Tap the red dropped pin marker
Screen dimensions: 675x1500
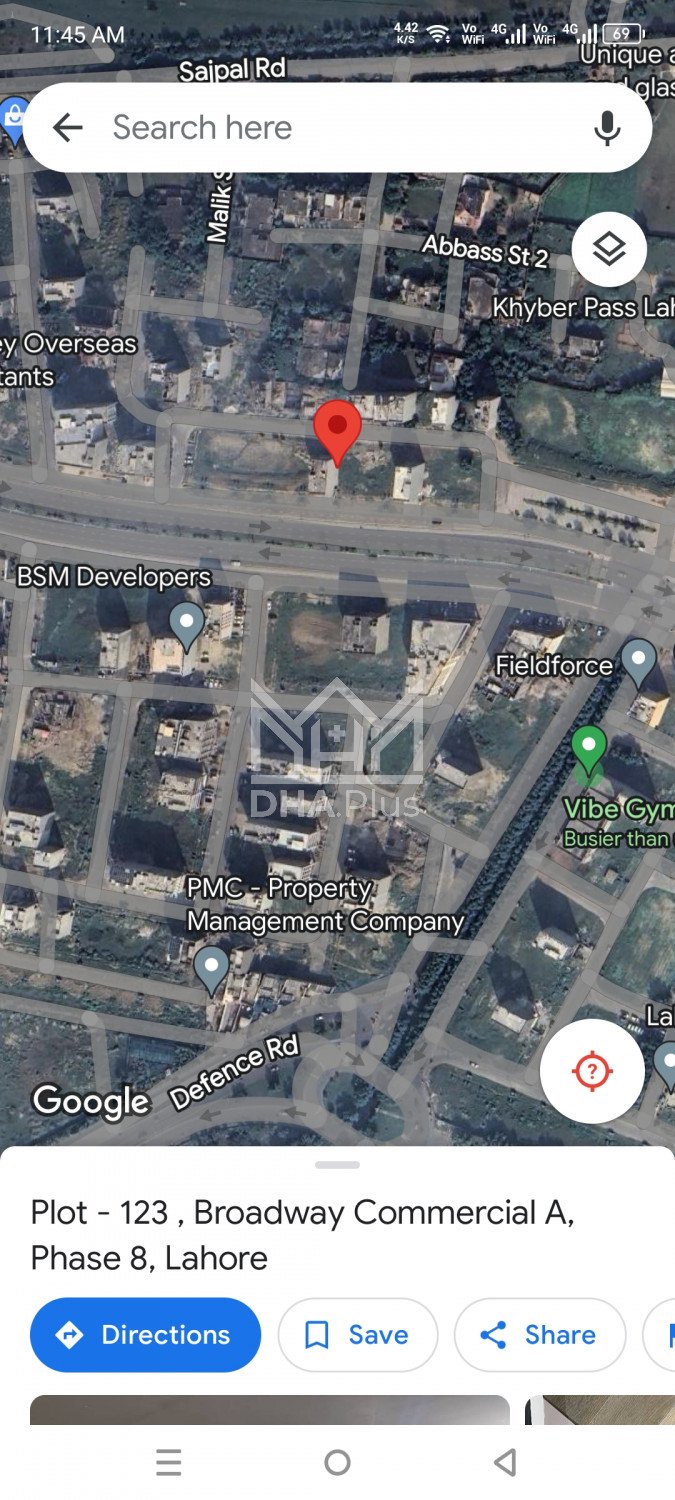(338, 430)
